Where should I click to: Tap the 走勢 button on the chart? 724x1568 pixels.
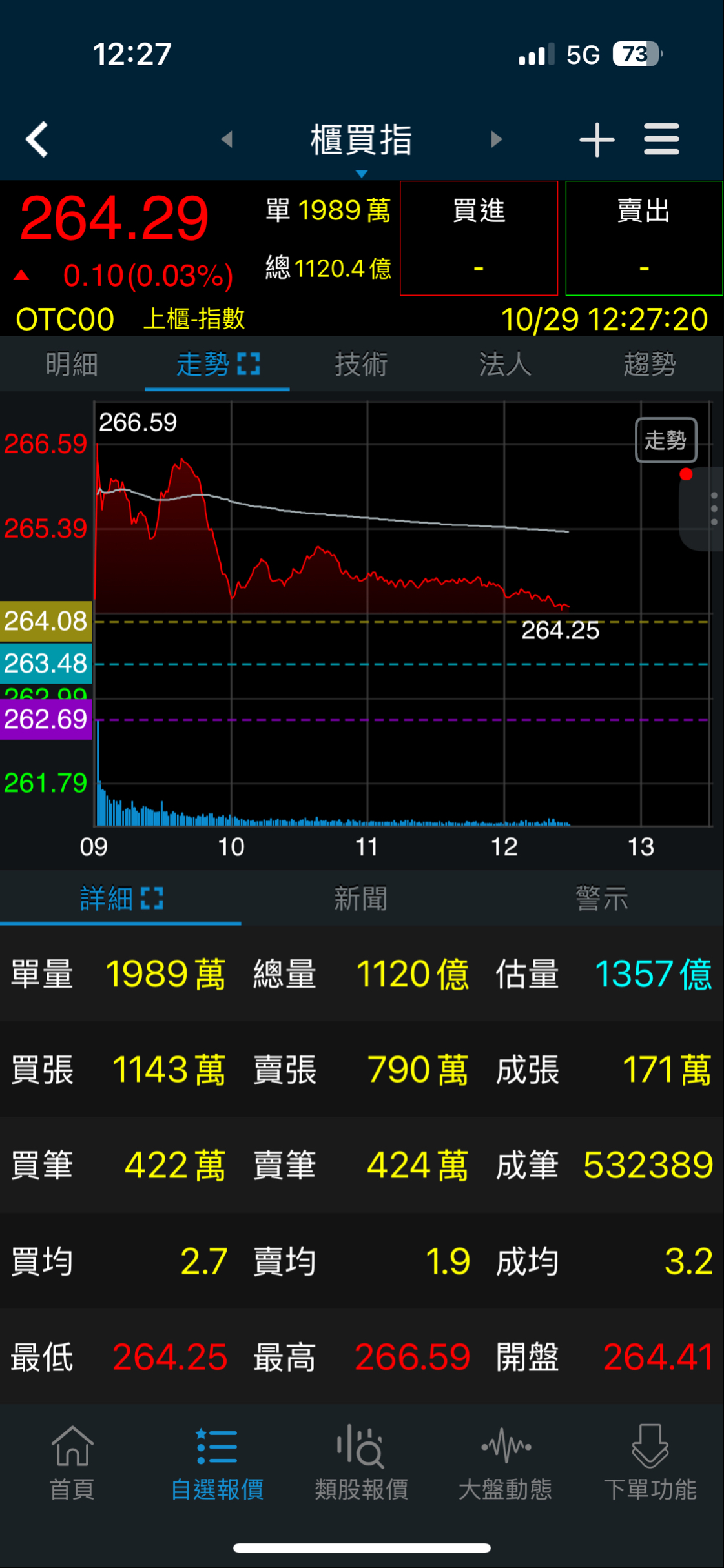click(665, 440)
